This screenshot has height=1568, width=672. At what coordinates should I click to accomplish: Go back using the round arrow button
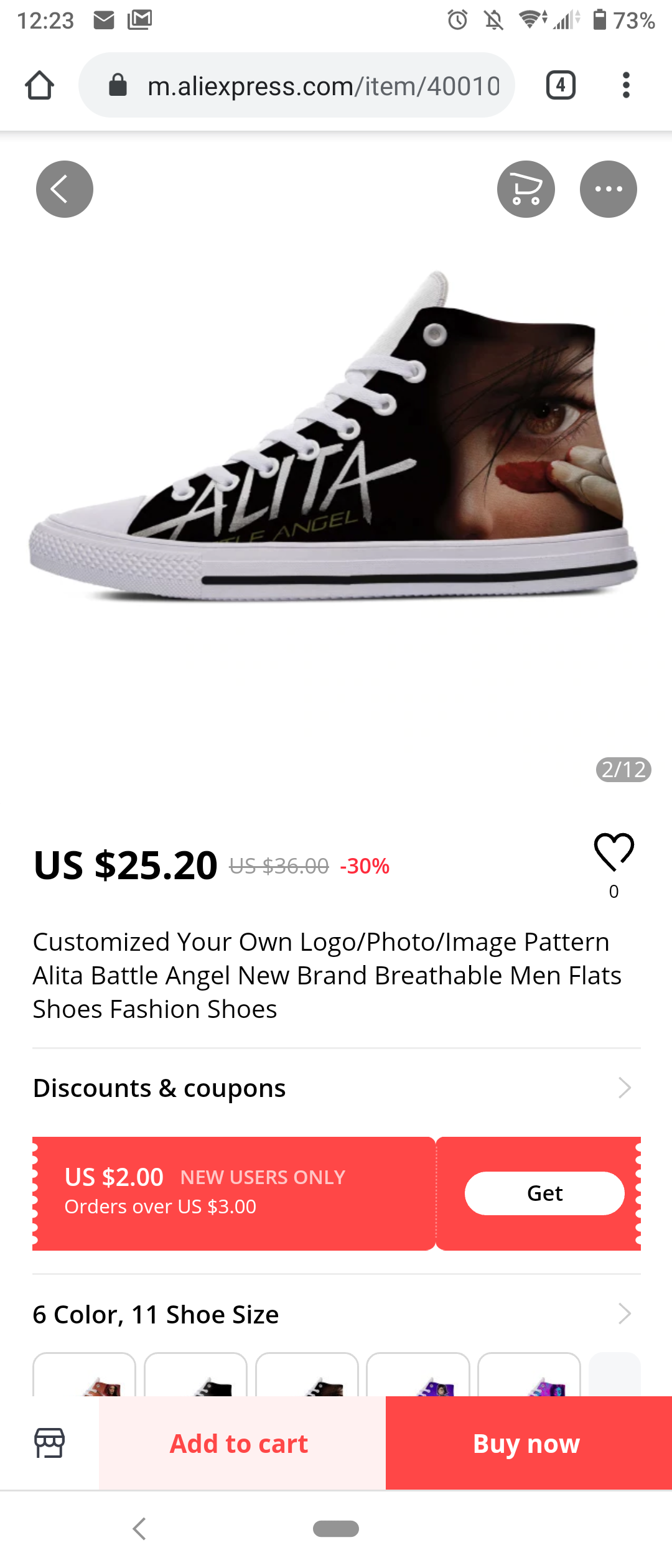(x=65, y=189)
